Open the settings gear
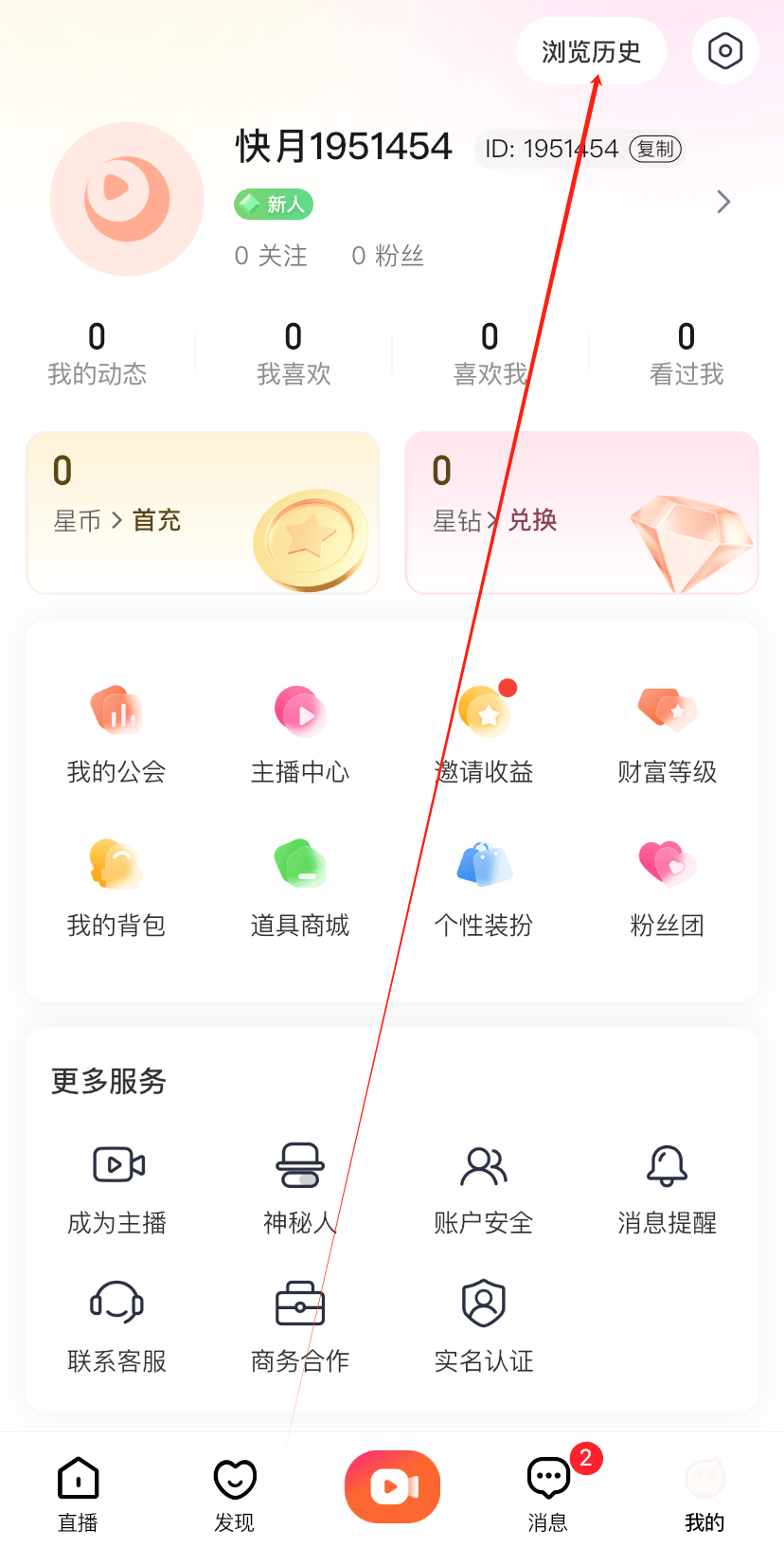784x1547 pixels. tap(724, 51)
